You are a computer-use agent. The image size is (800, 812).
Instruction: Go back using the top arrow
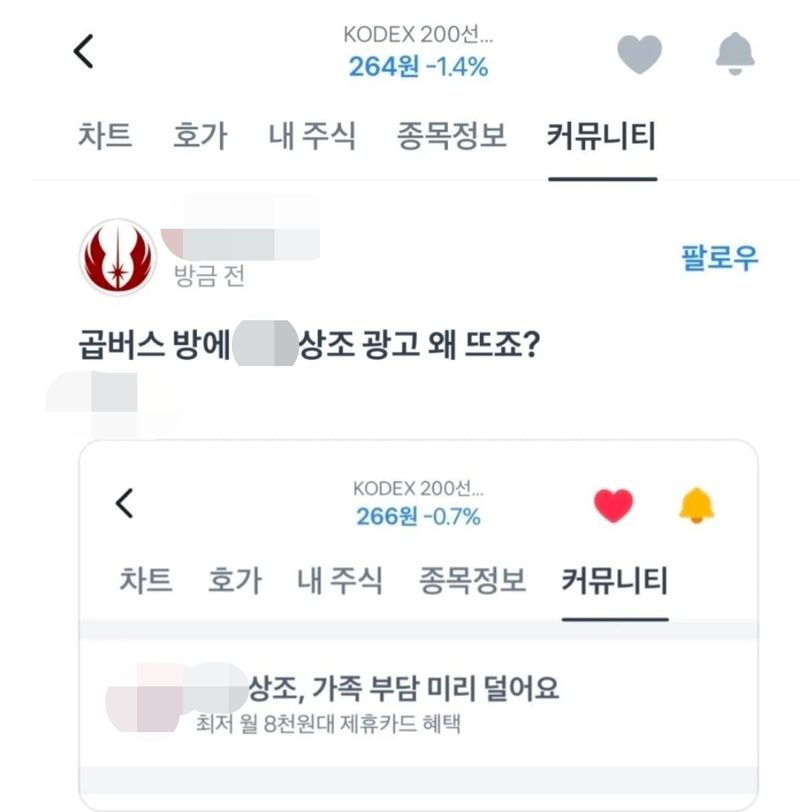[x=85, y=51]
